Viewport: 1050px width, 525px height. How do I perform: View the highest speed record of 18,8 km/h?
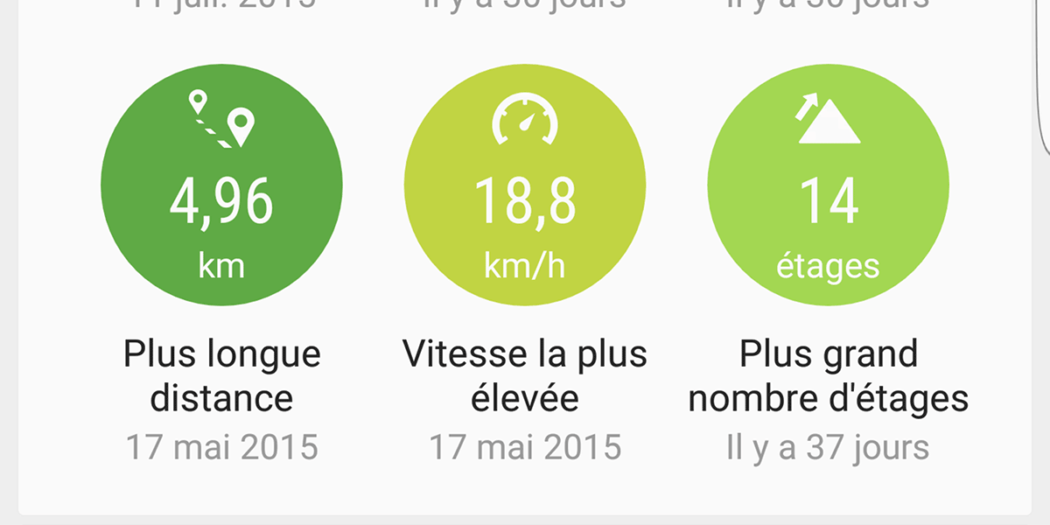(x=525, y=185)
